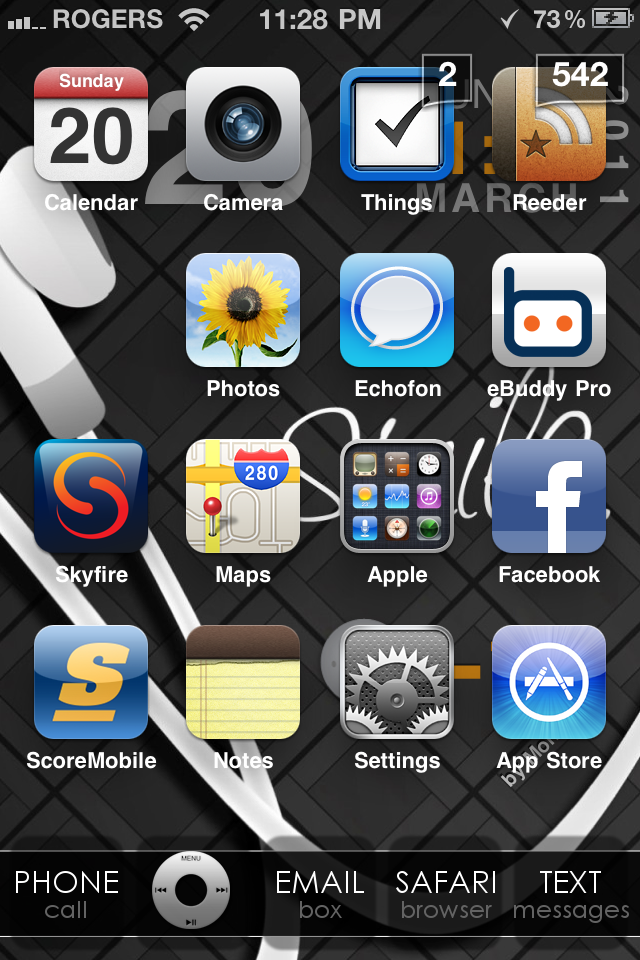Open ScoreMobile

(x=91, y=682)
